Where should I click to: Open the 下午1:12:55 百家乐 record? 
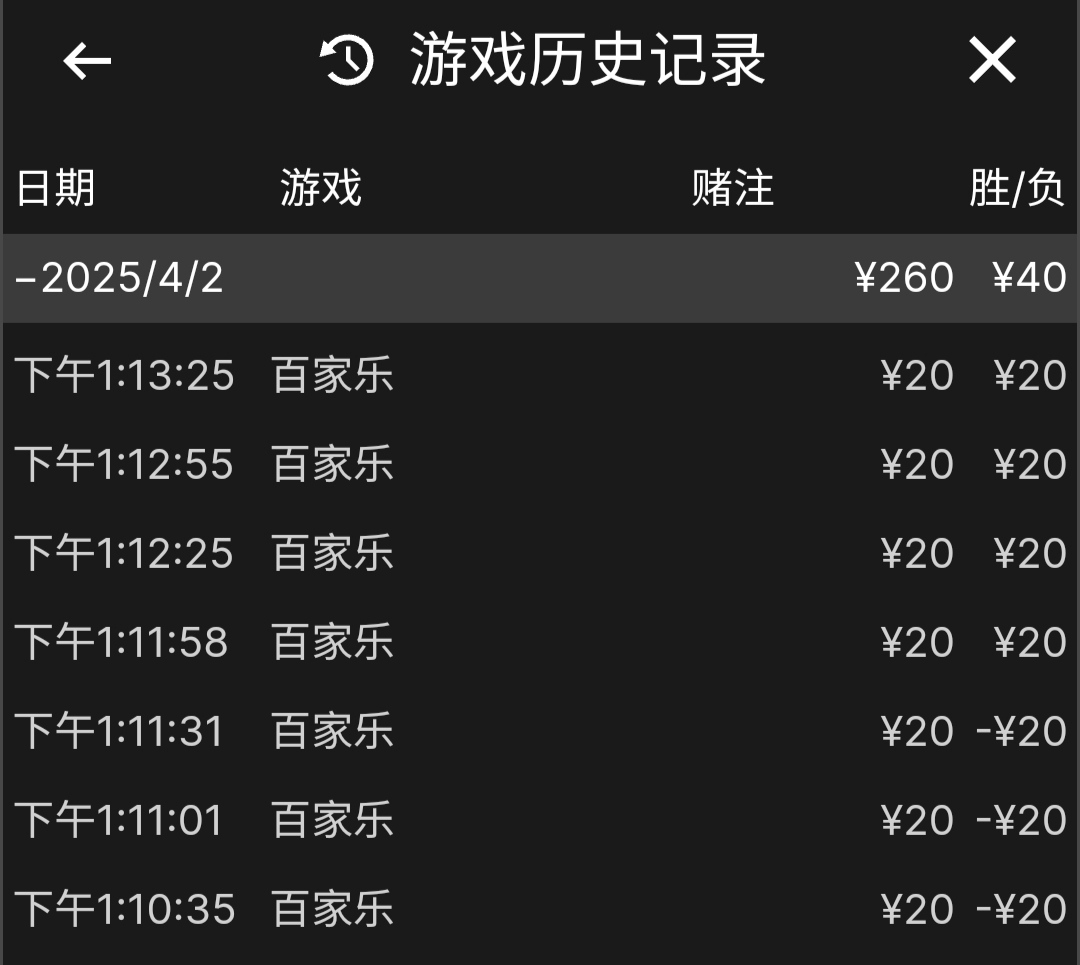click(x=540, y=465)
